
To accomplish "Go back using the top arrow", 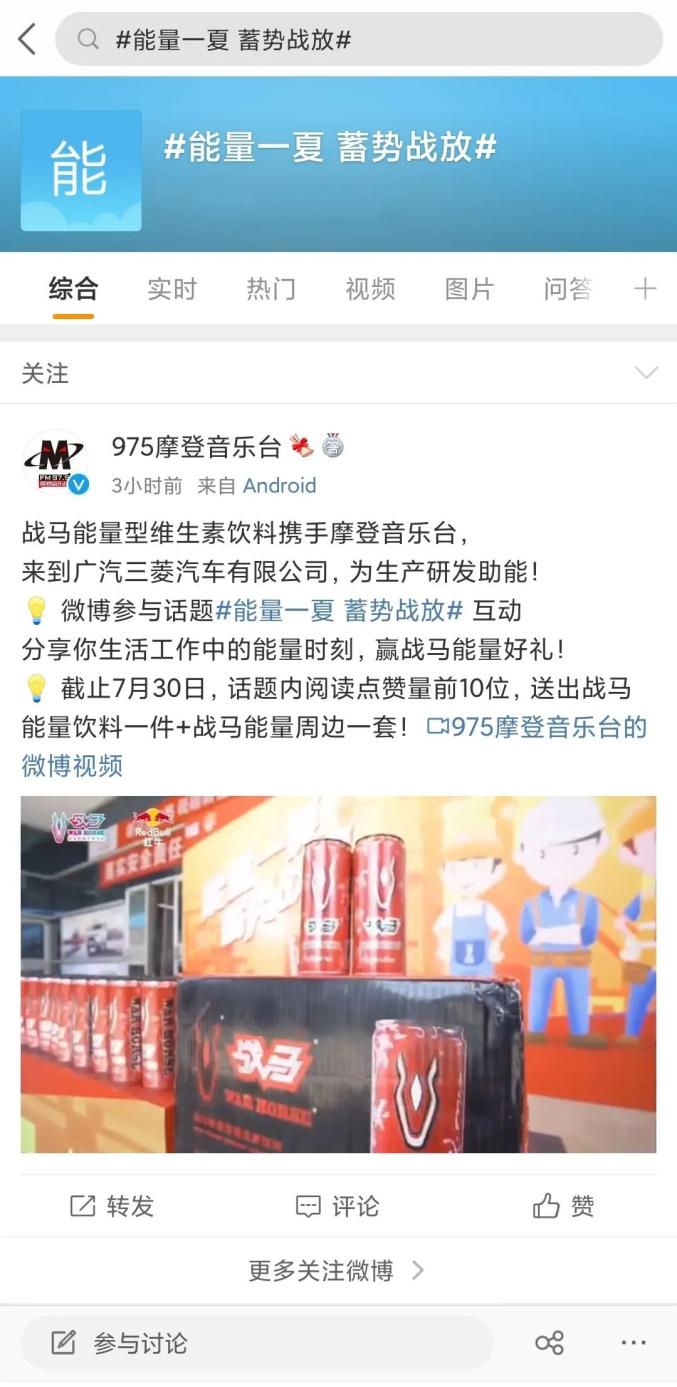I will pyautogui.click(x=27, y=40).
